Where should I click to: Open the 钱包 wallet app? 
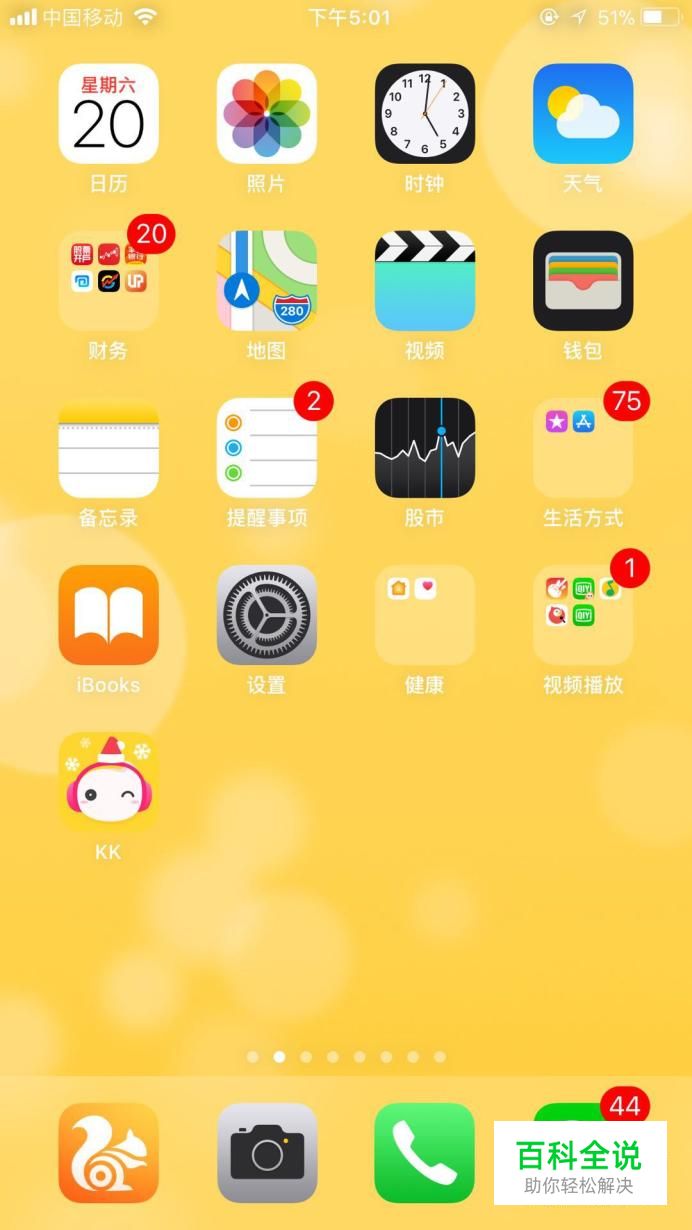click(582, 281)
